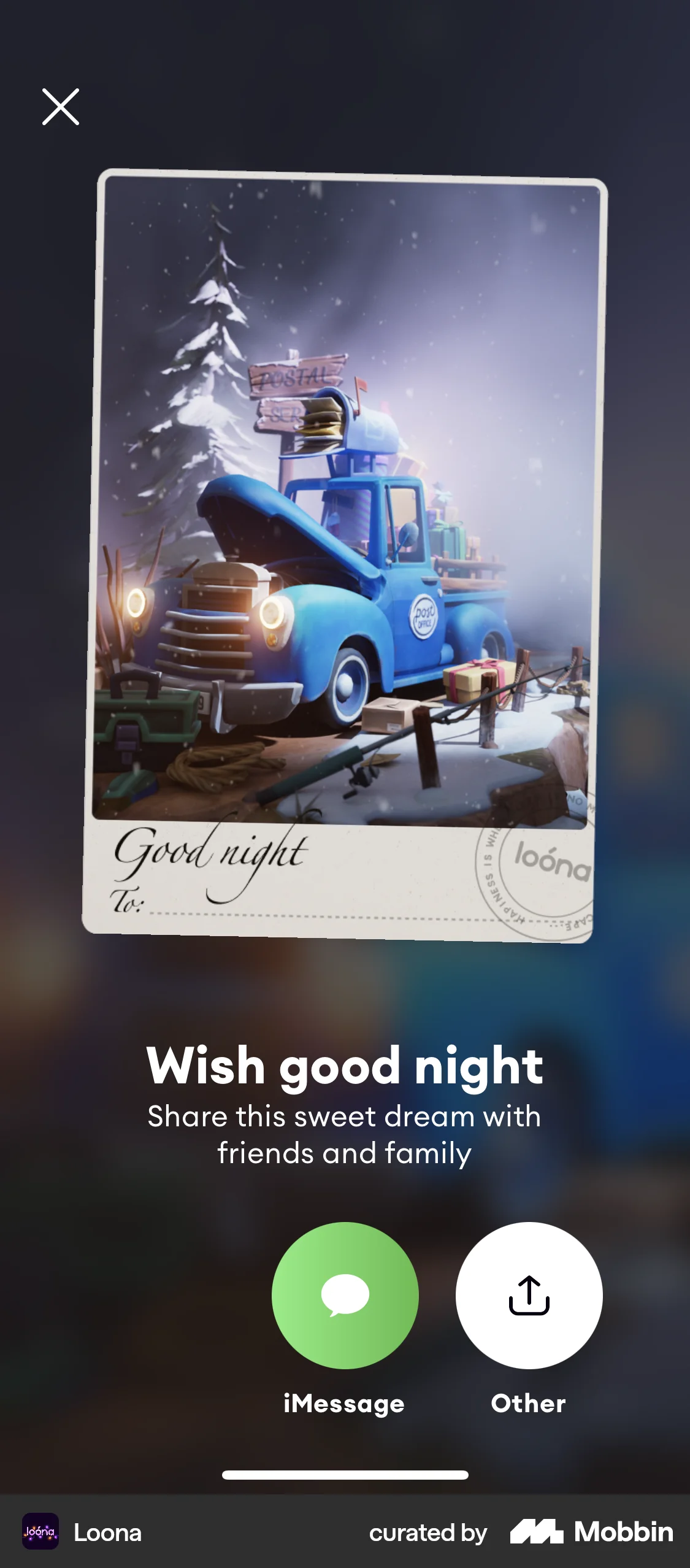The image size is (690, 1568).
Task: Tap the curated by Mobbin link
Action: tap(428, 1533)
